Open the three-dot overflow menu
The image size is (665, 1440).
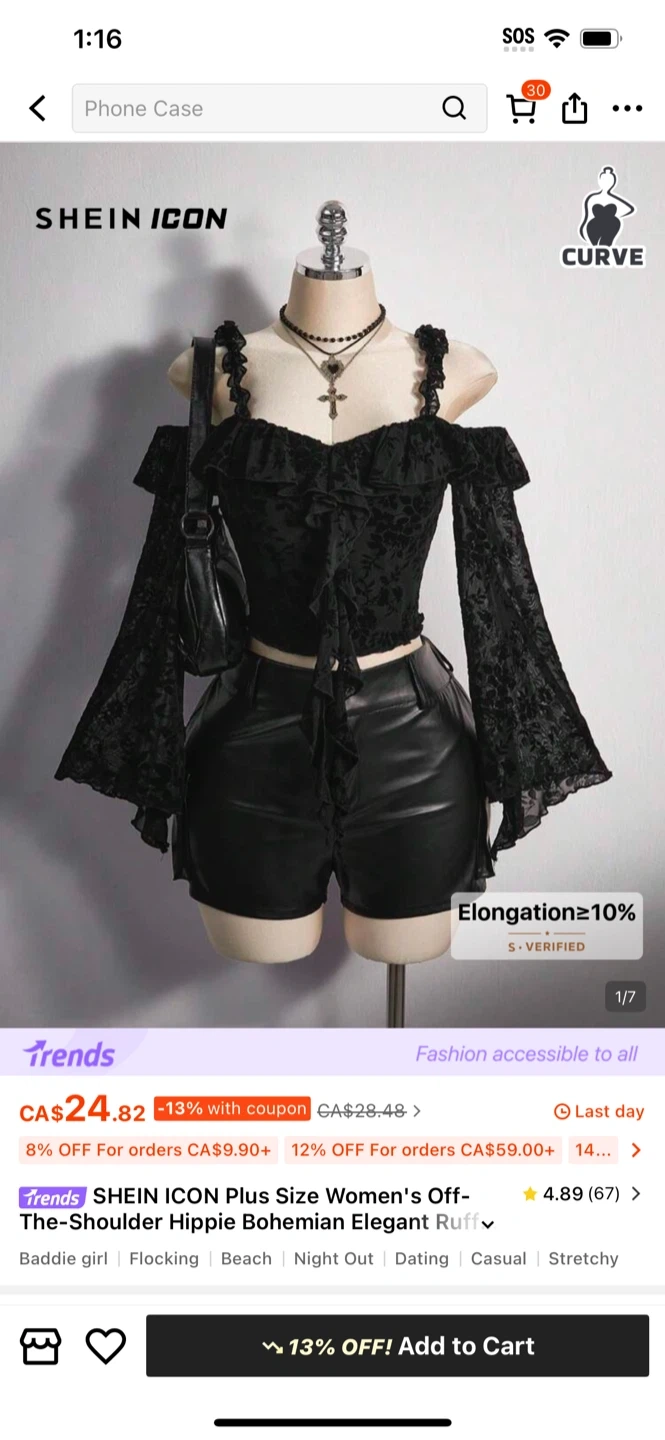(x=627, y=108)
